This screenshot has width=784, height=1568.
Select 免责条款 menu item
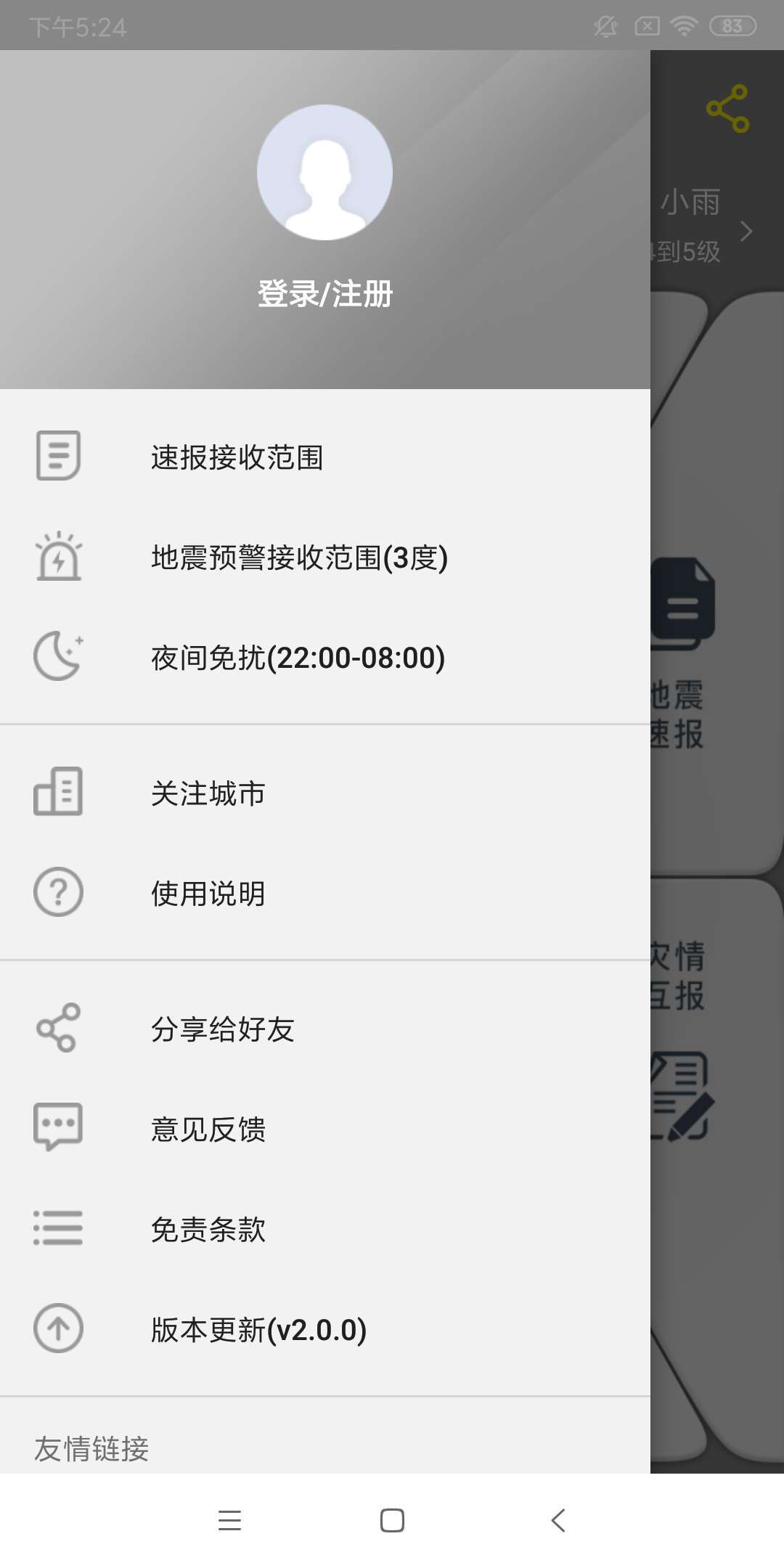208,1228
